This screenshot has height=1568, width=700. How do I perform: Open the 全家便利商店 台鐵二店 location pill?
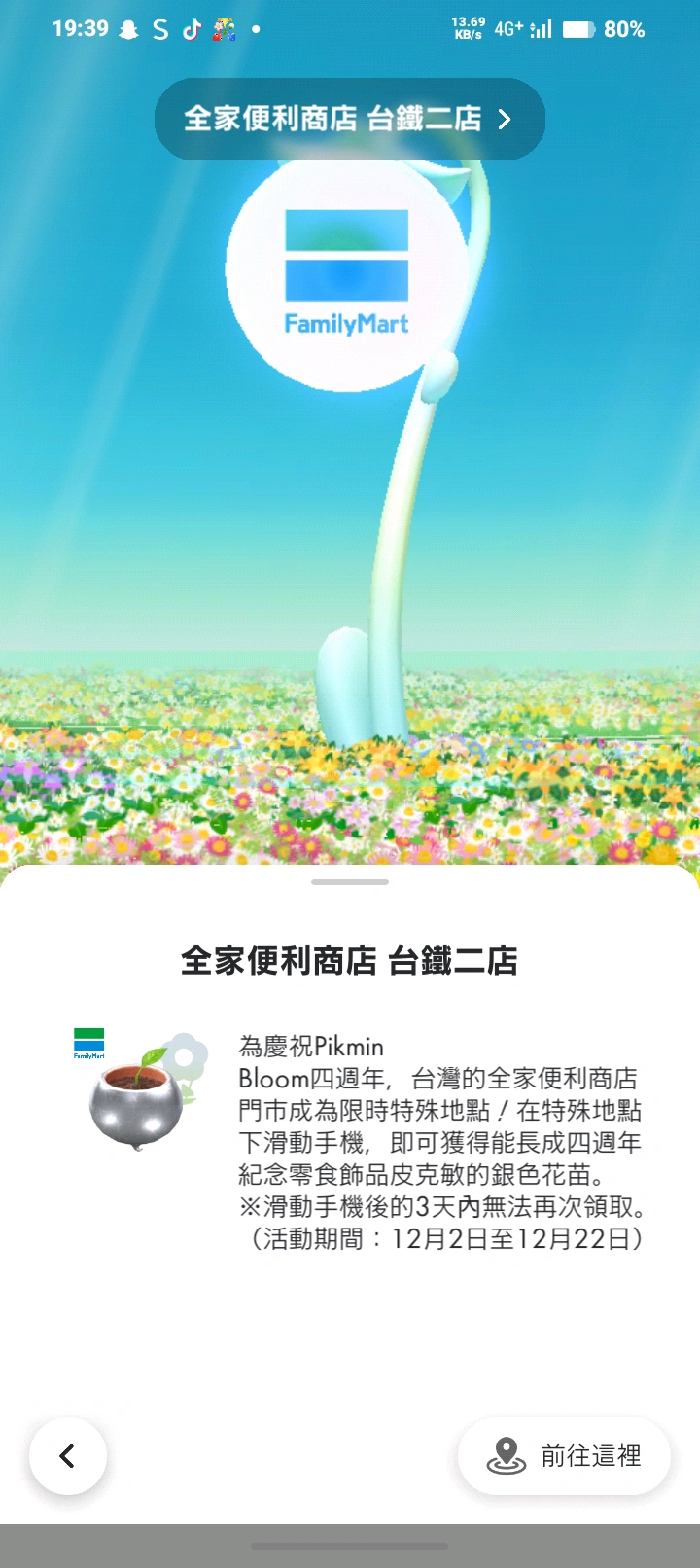tap(349, 119)
